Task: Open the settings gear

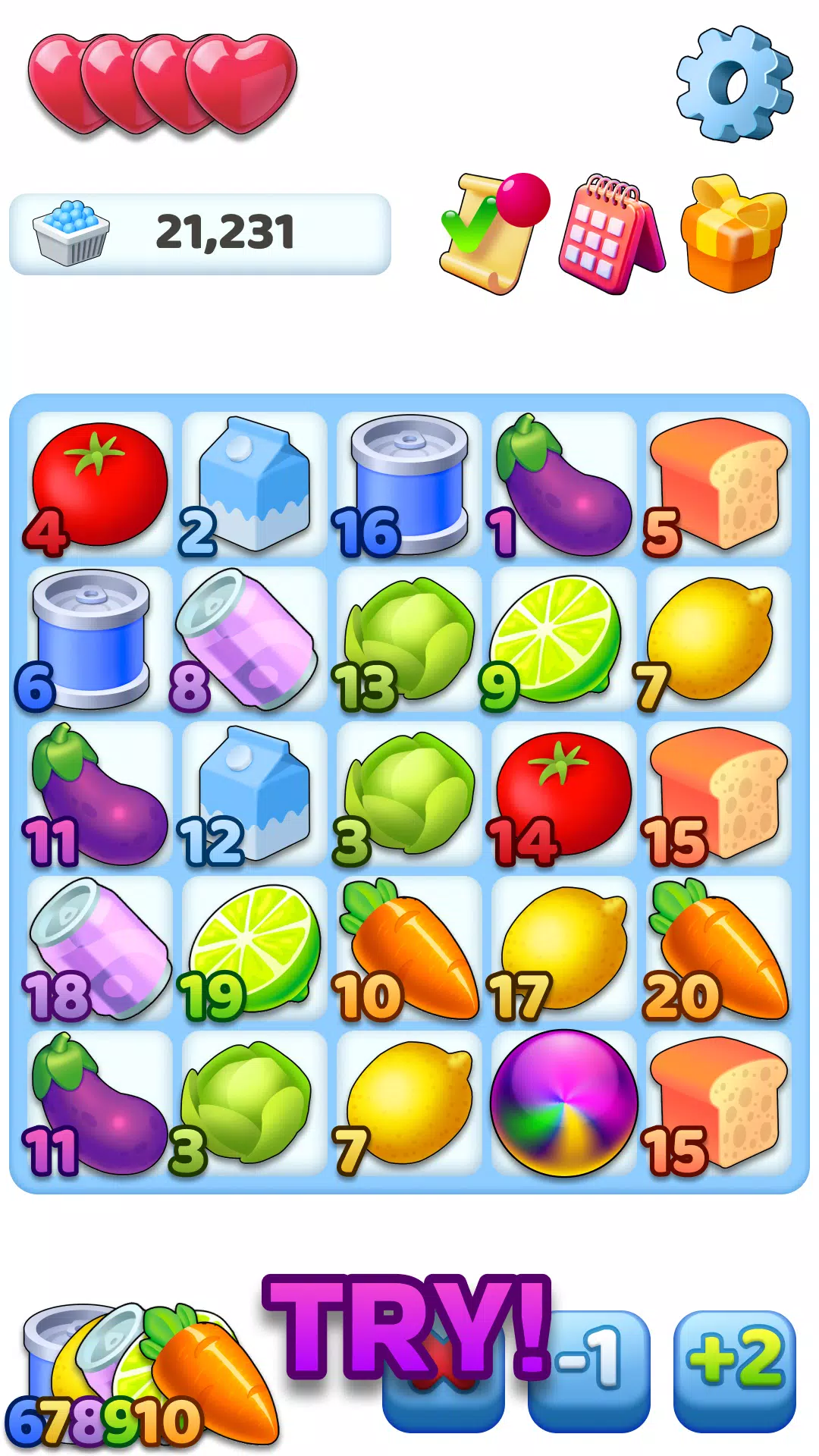Action: click(x=734, y=83)
